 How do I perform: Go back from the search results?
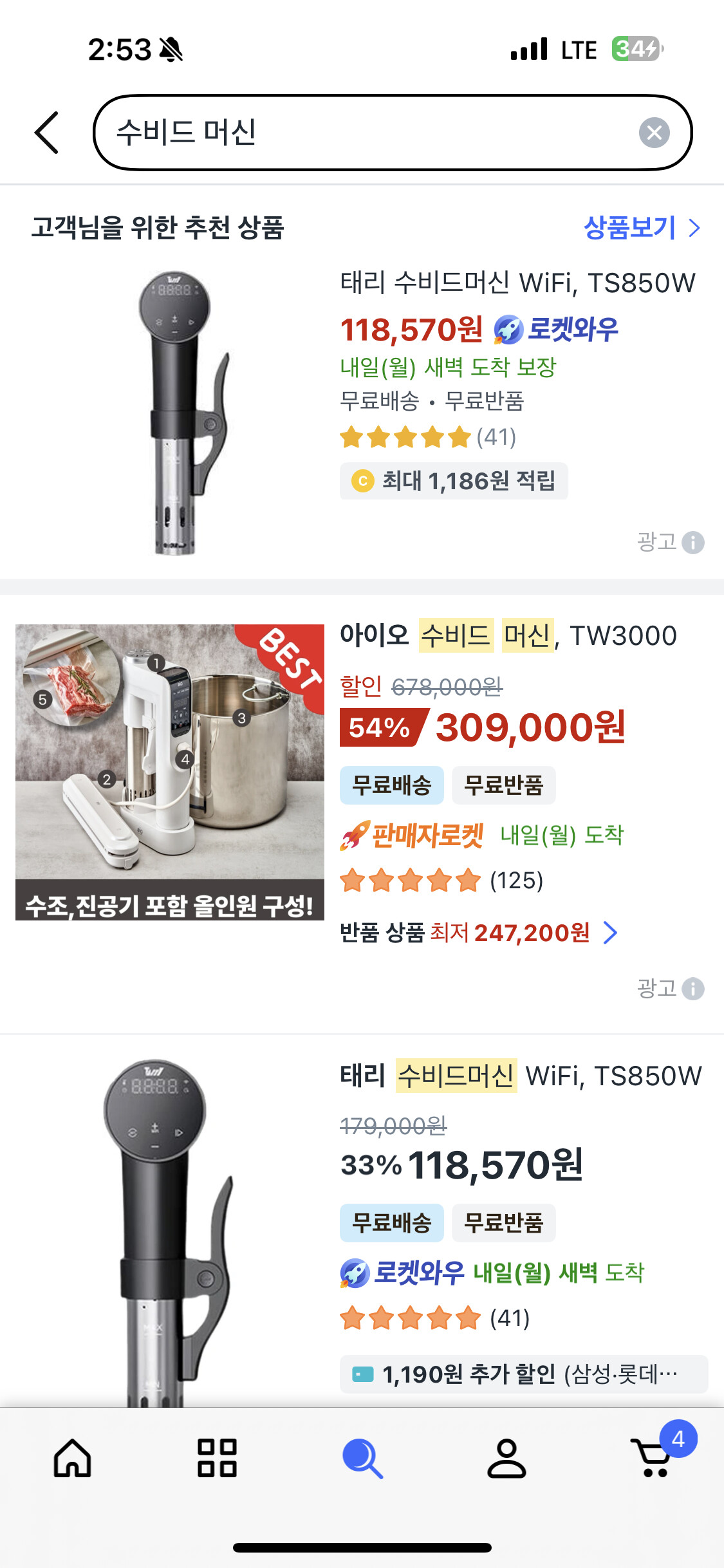(46, 133)
